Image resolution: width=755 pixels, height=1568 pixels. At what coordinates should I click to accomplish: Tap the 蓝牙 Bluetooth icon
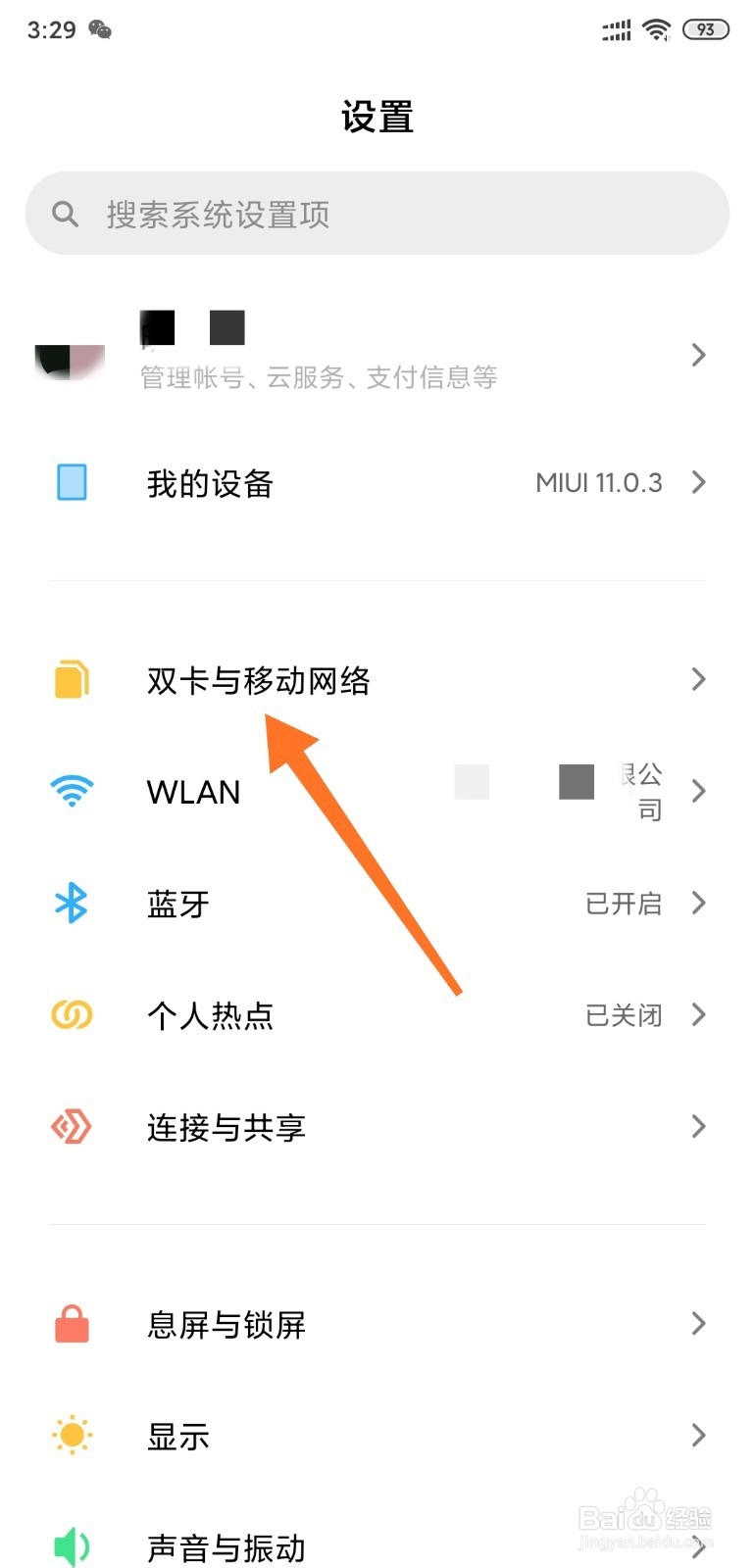click(x=70, y=903)
